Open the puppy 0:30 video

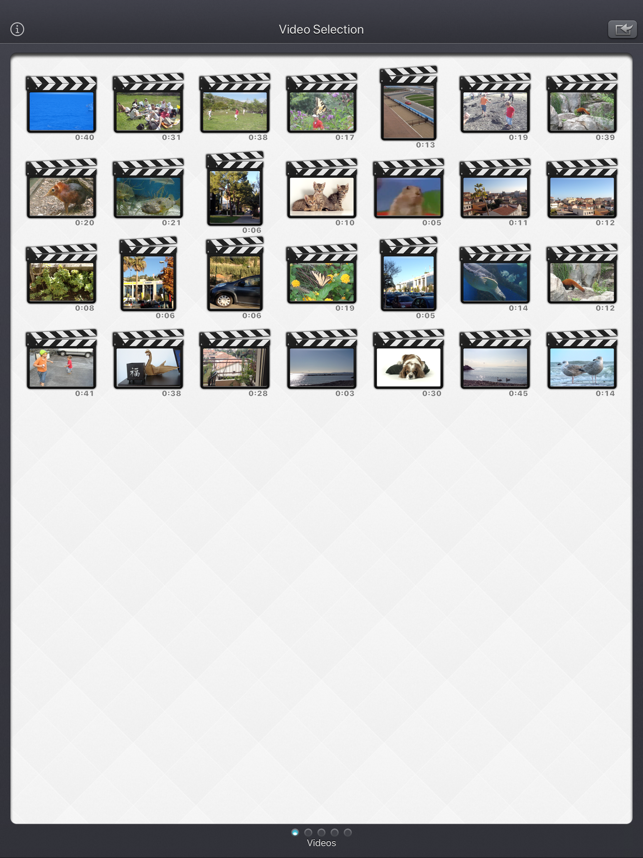click(x=408, y=366)
